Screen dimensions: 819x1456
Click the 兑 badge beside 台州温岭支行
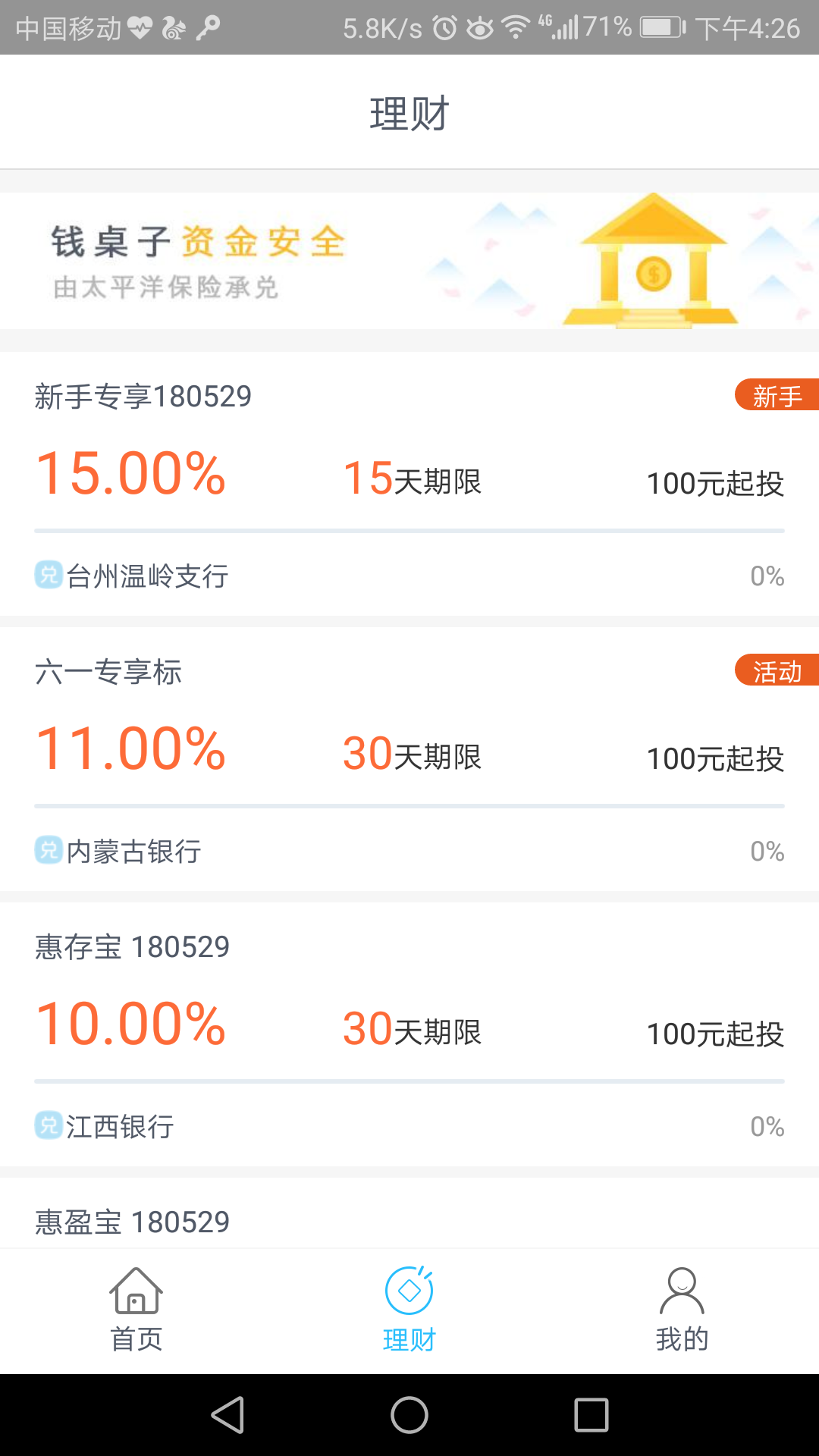47,576
